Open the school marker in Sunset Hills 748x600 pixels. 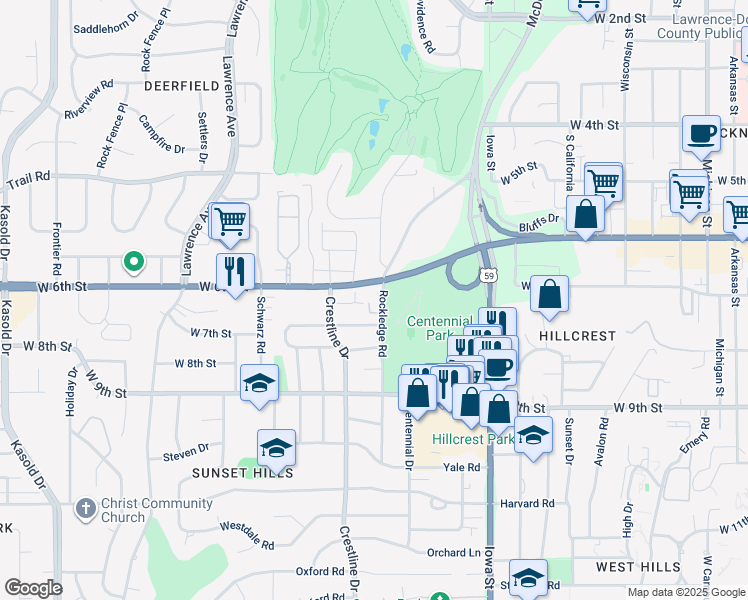276,448
